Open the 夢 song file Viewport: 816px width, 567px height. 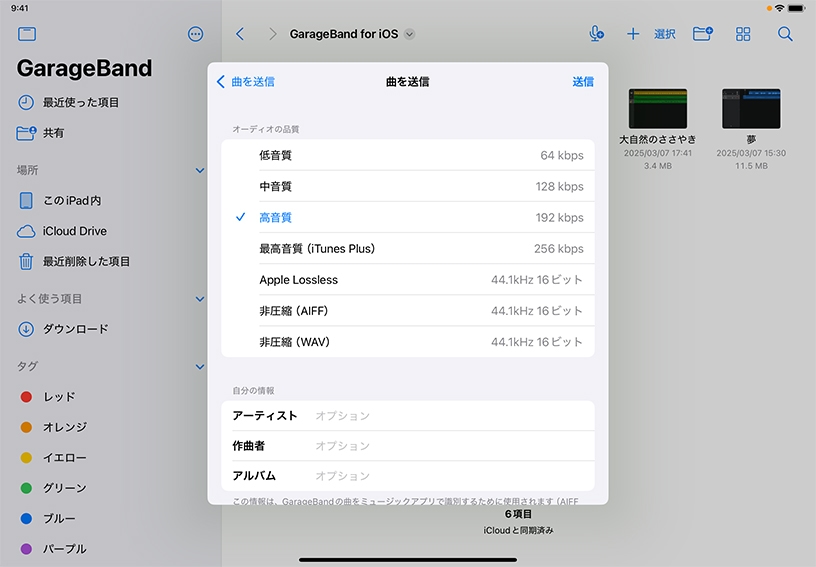751,109
